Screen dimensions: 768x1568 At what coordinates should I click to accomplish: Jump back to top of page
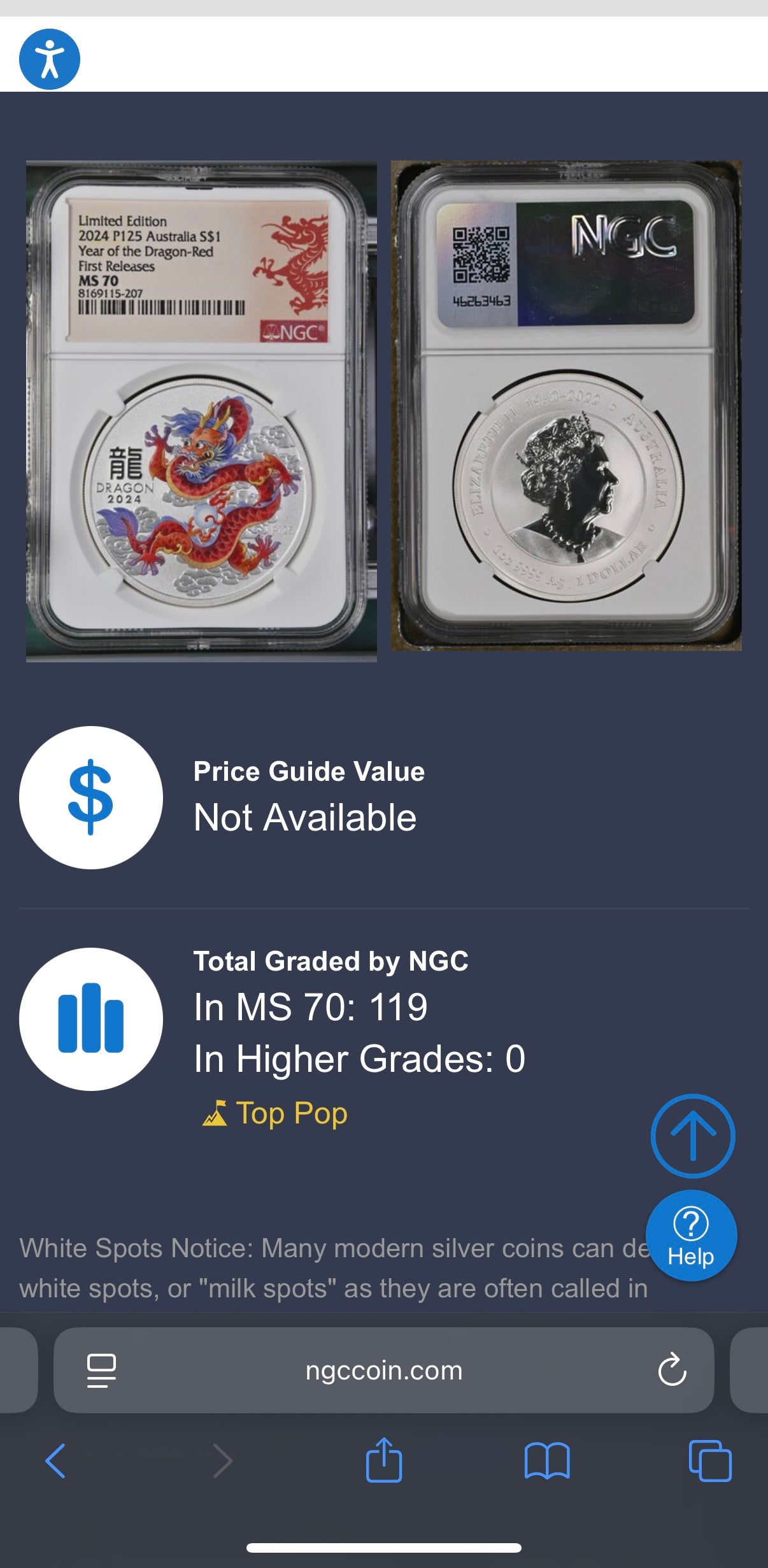coord(693,1136)
